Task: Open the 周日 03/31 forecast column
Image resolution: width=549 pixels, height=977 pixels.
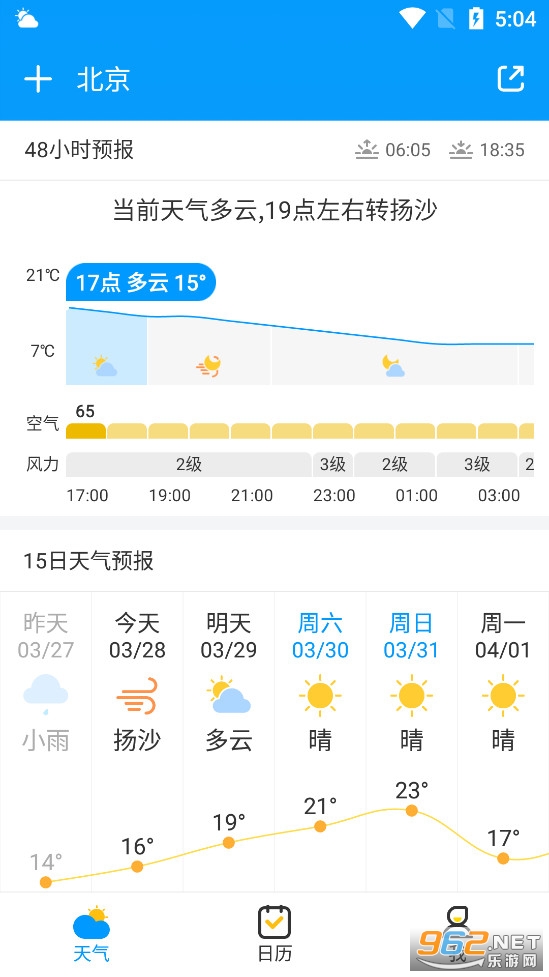Action: [412, 741]
